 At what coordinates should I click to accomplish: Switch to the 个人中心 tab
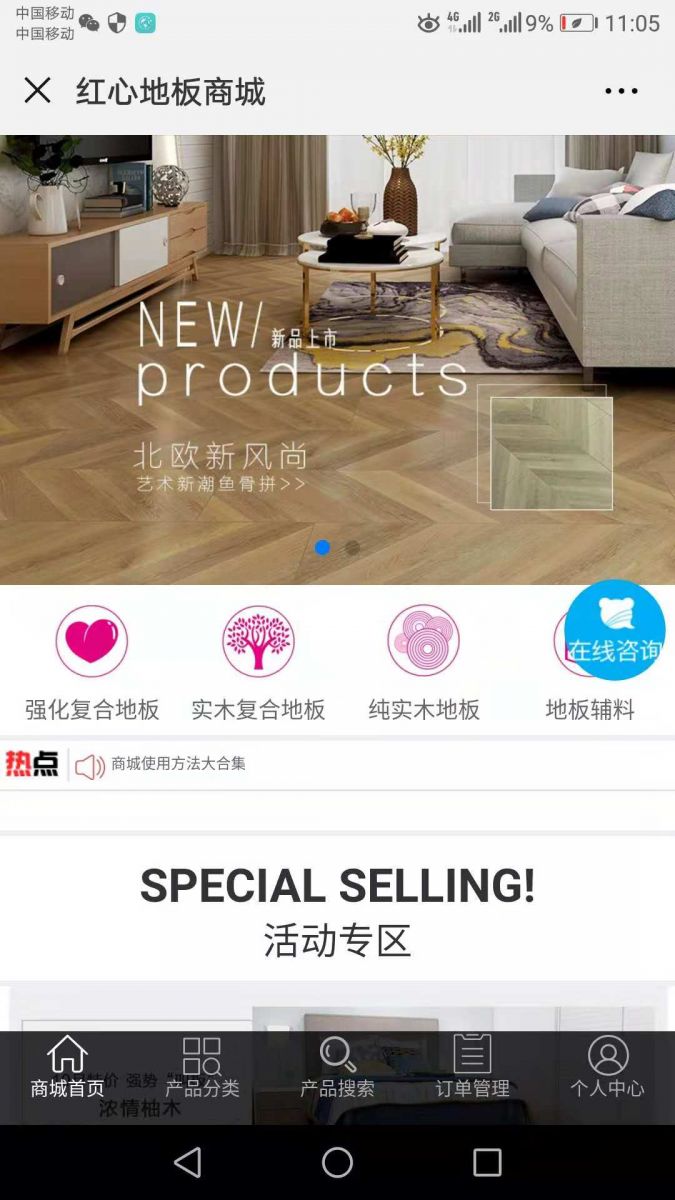click(x=607, y=1068)
